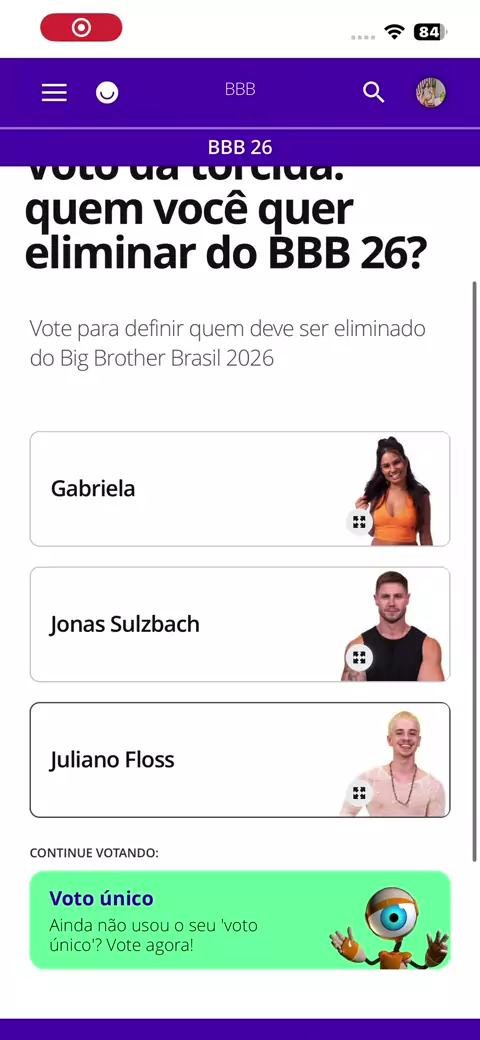Select the Jonas Sulzbach voting card
This screenshot has height=1040, width=480.
pyautogui.click(x=240, y=624)
